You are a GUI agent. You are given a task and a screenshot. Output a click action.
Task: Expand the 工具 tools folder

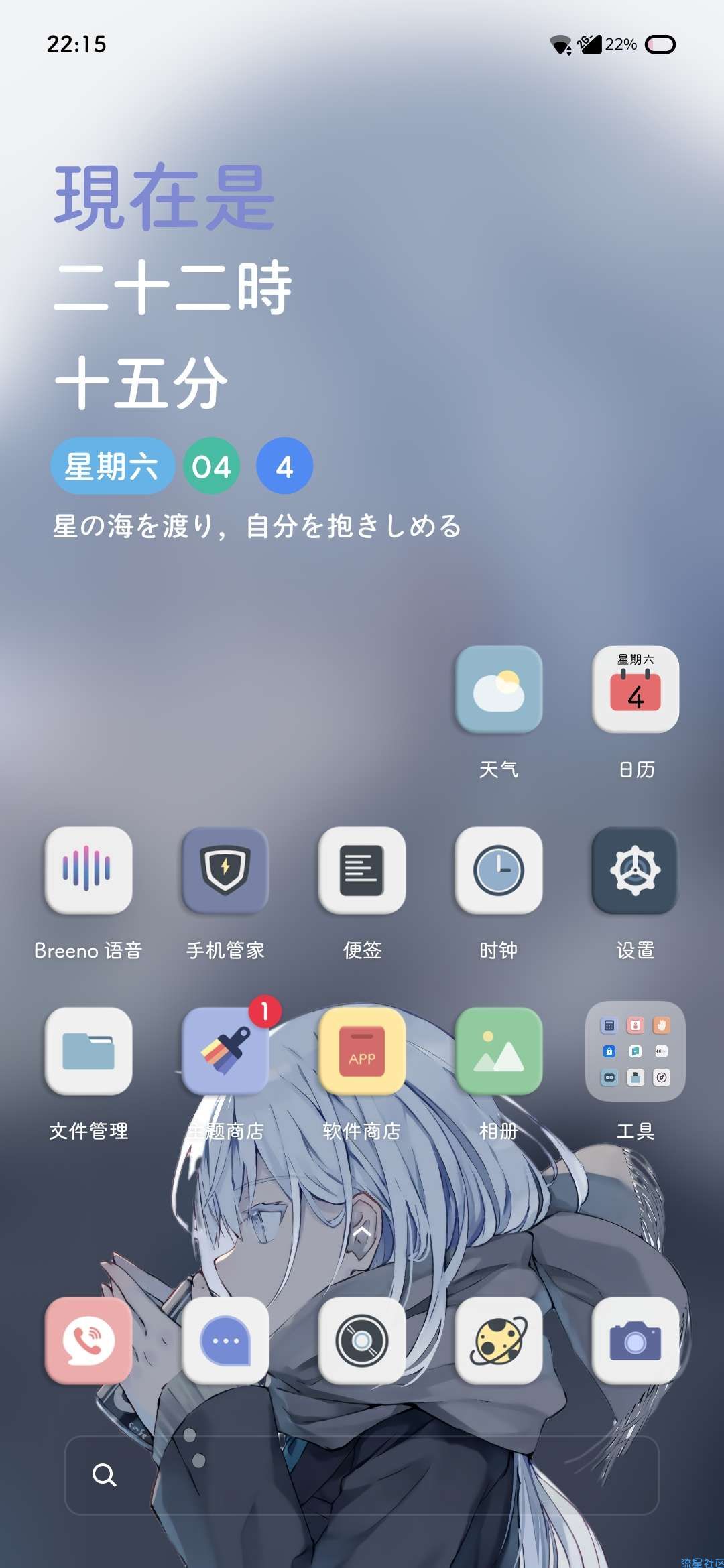(635, 1051)
